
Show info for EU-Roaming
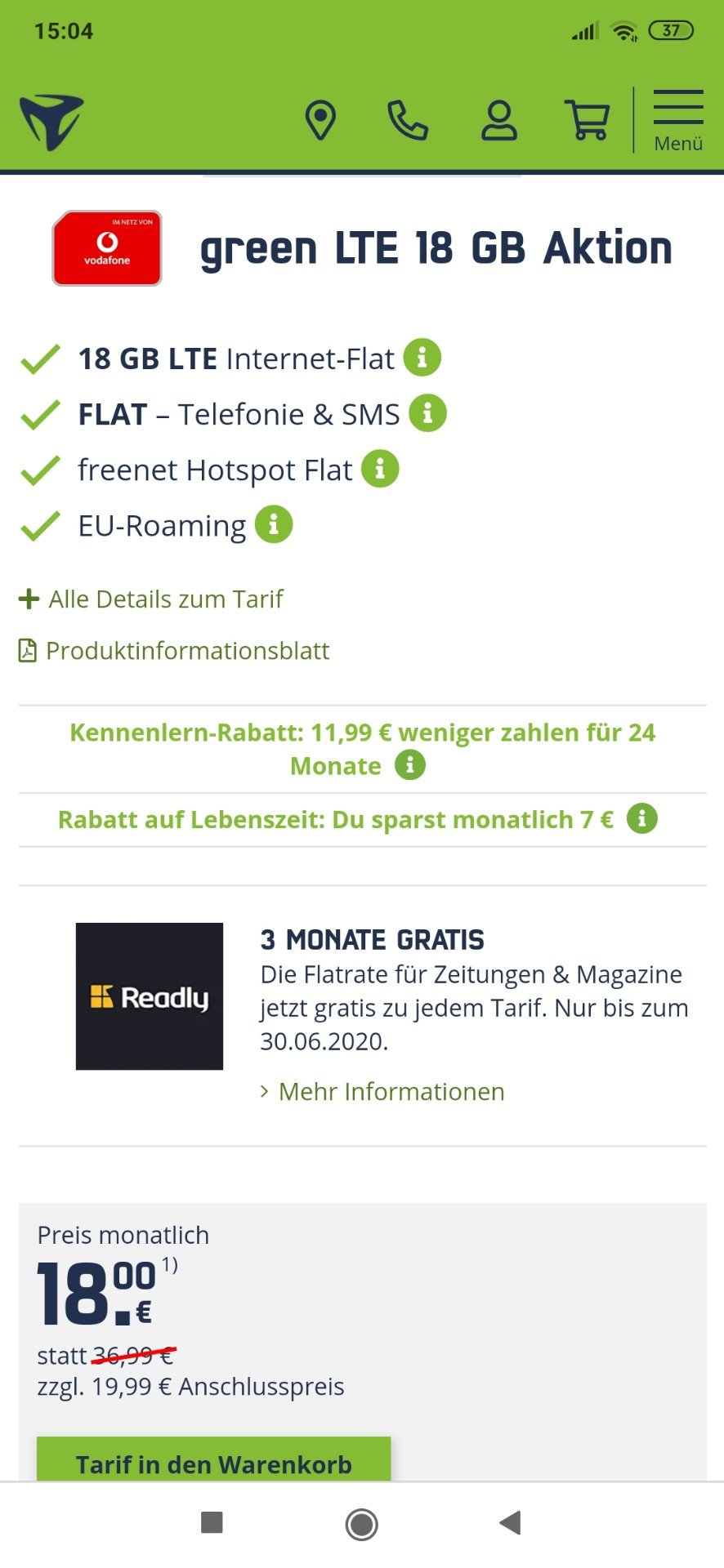(274, 524)
